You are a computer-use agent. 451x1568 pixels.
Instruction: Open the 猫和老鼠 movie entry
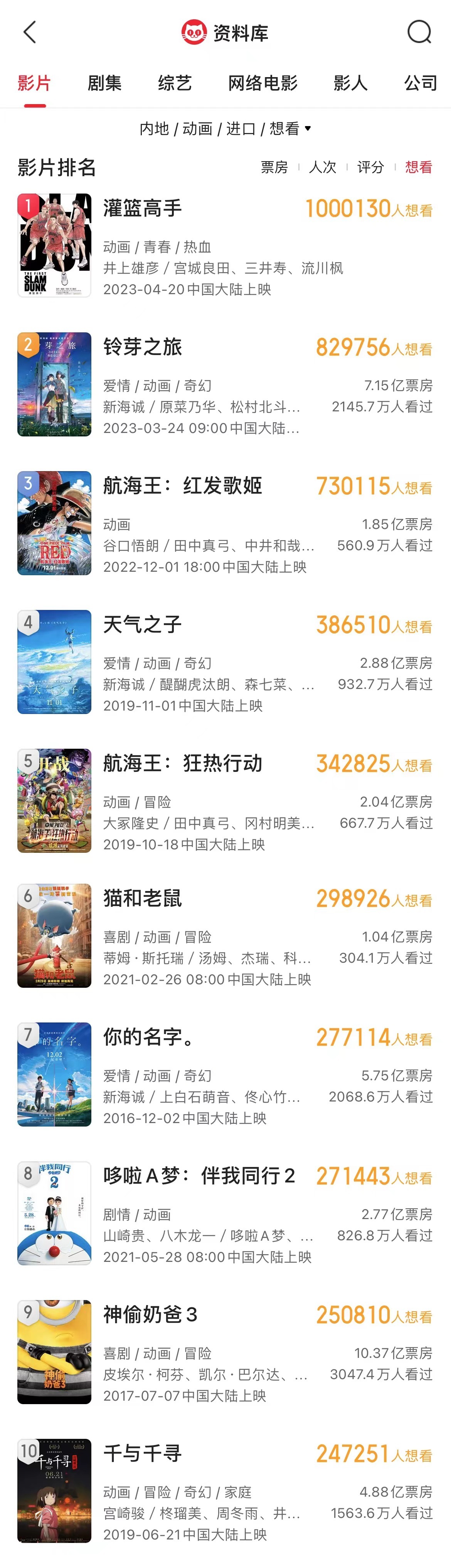tap(143, 898)
